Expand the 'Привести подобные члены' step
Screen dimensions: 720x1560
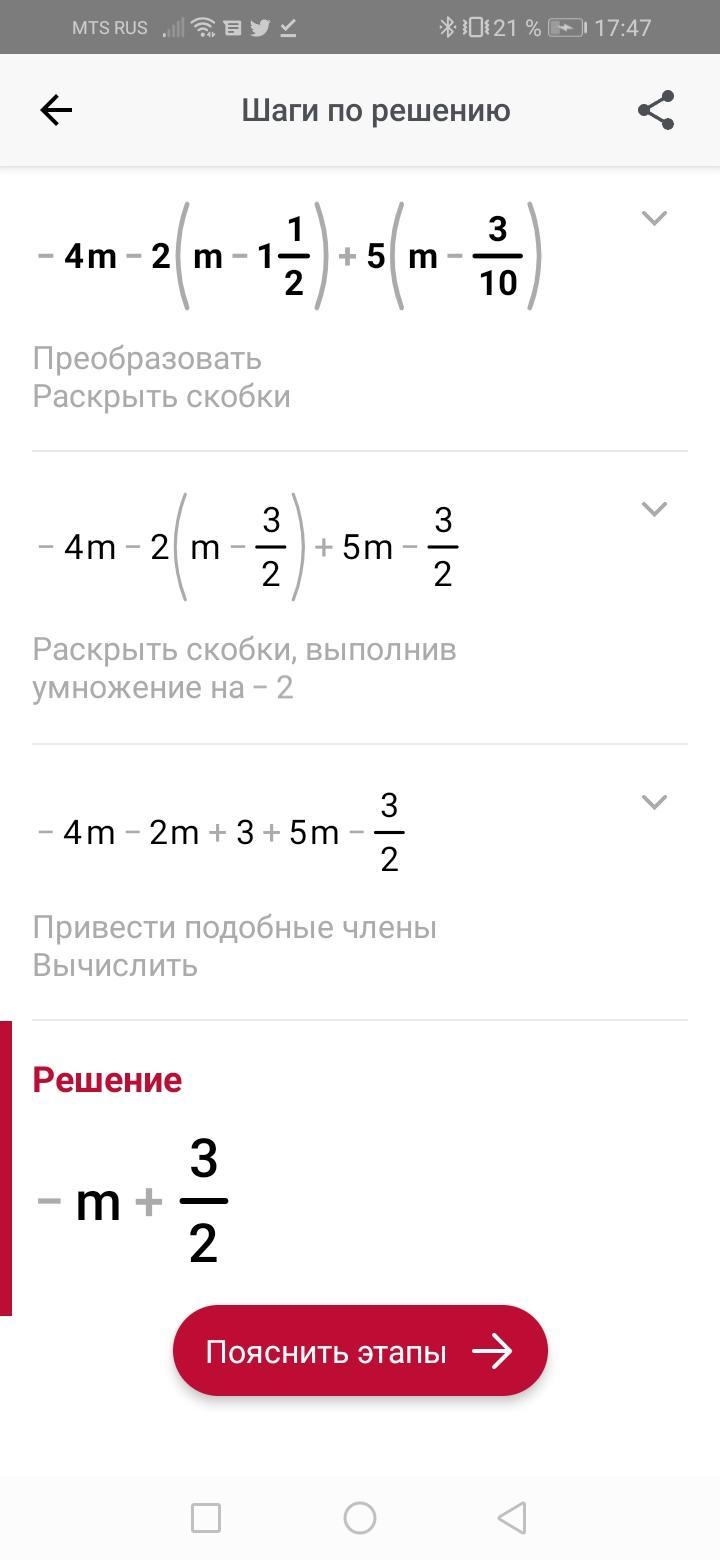click(653, 802)
